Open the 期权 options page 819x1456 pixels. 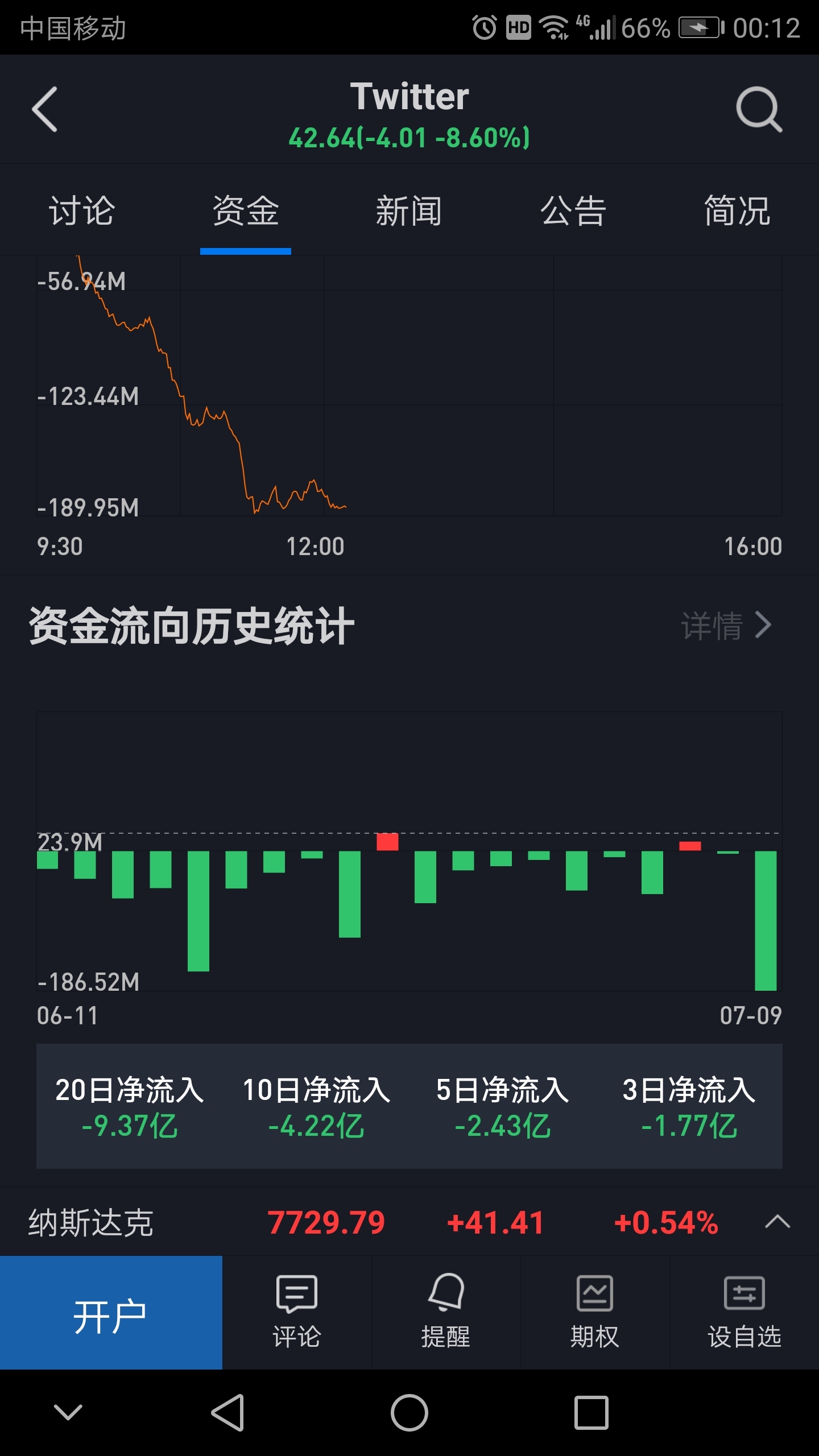point(595,1313)
